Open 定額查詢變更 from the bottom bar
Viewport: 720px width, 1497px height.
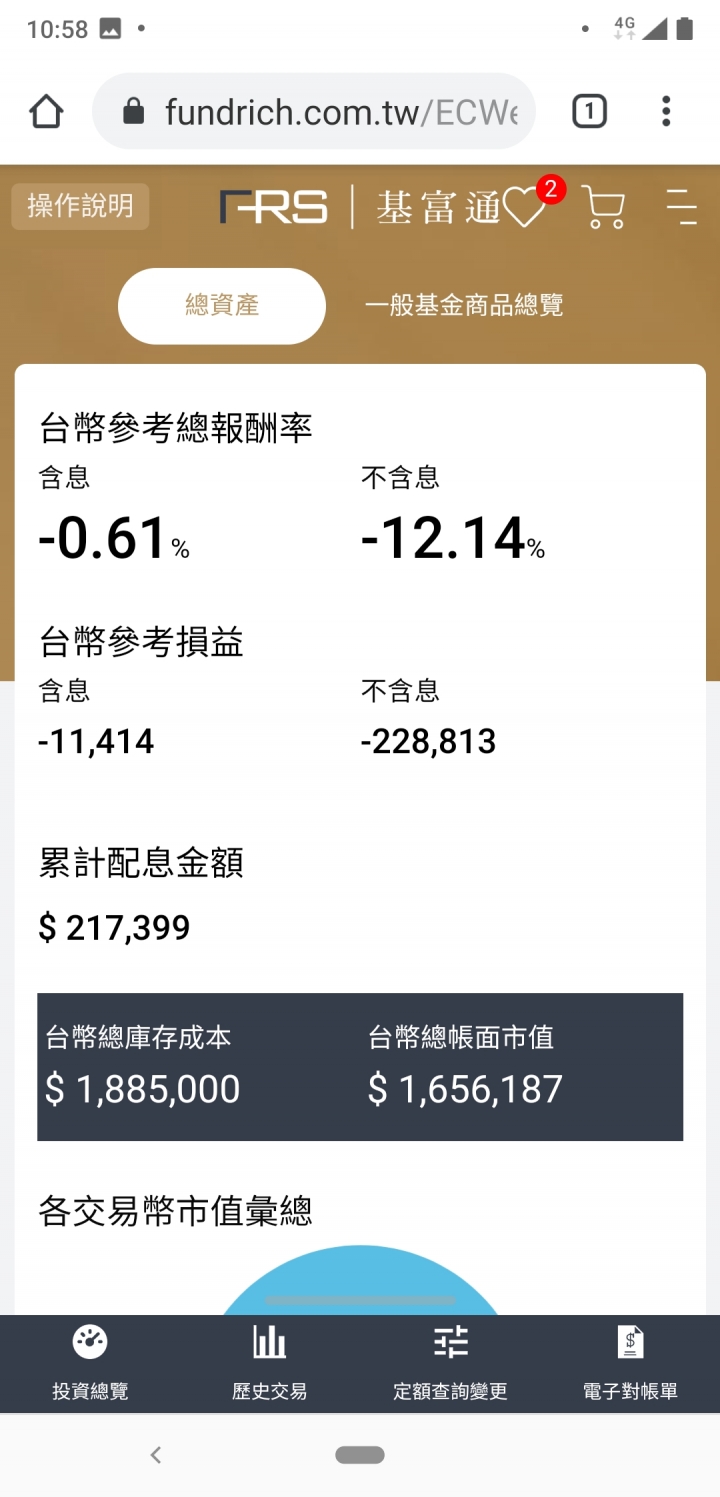pos(450,1363)
